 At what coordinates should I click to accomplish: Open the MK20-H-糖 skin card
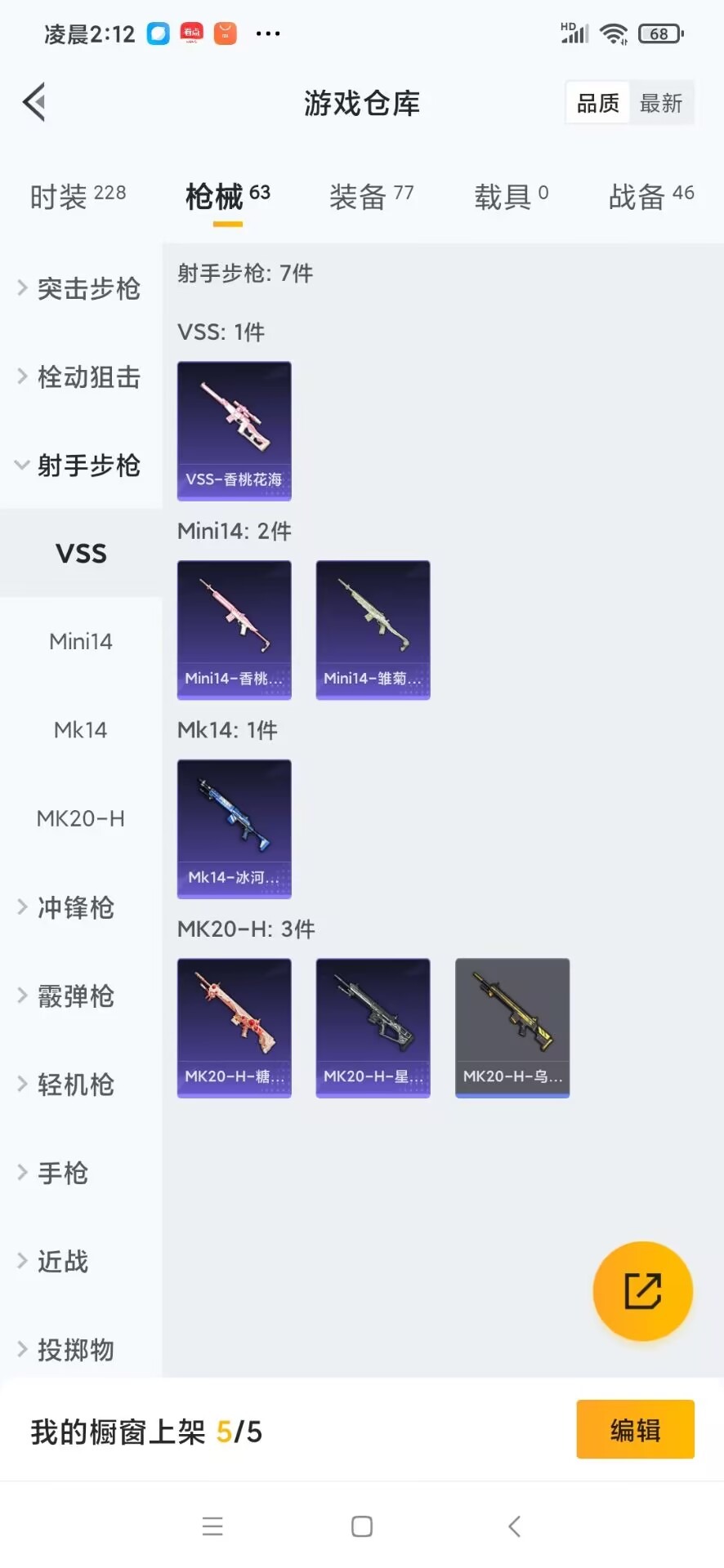pyautogui.click(x=235, y=1027)
